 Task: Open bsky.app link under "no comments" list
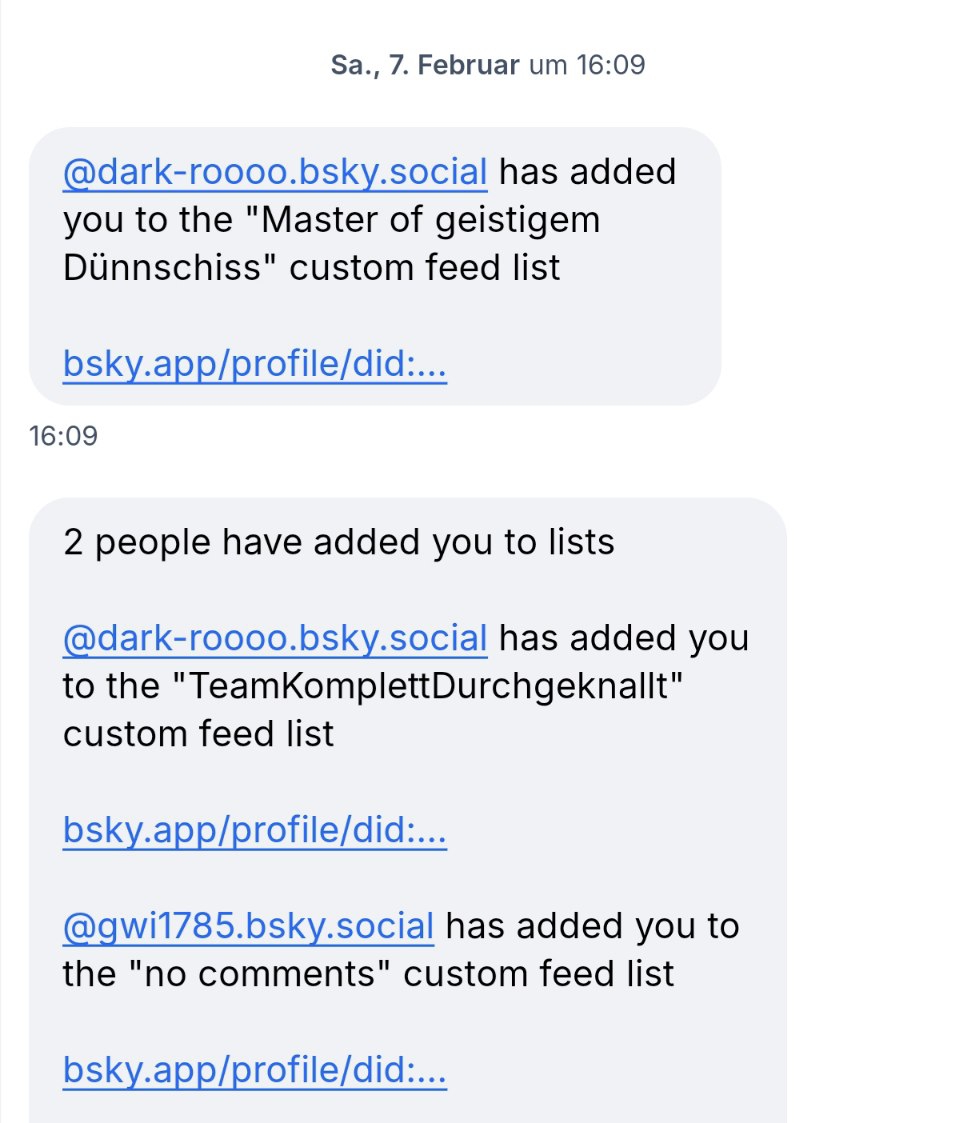[254, 1071]
